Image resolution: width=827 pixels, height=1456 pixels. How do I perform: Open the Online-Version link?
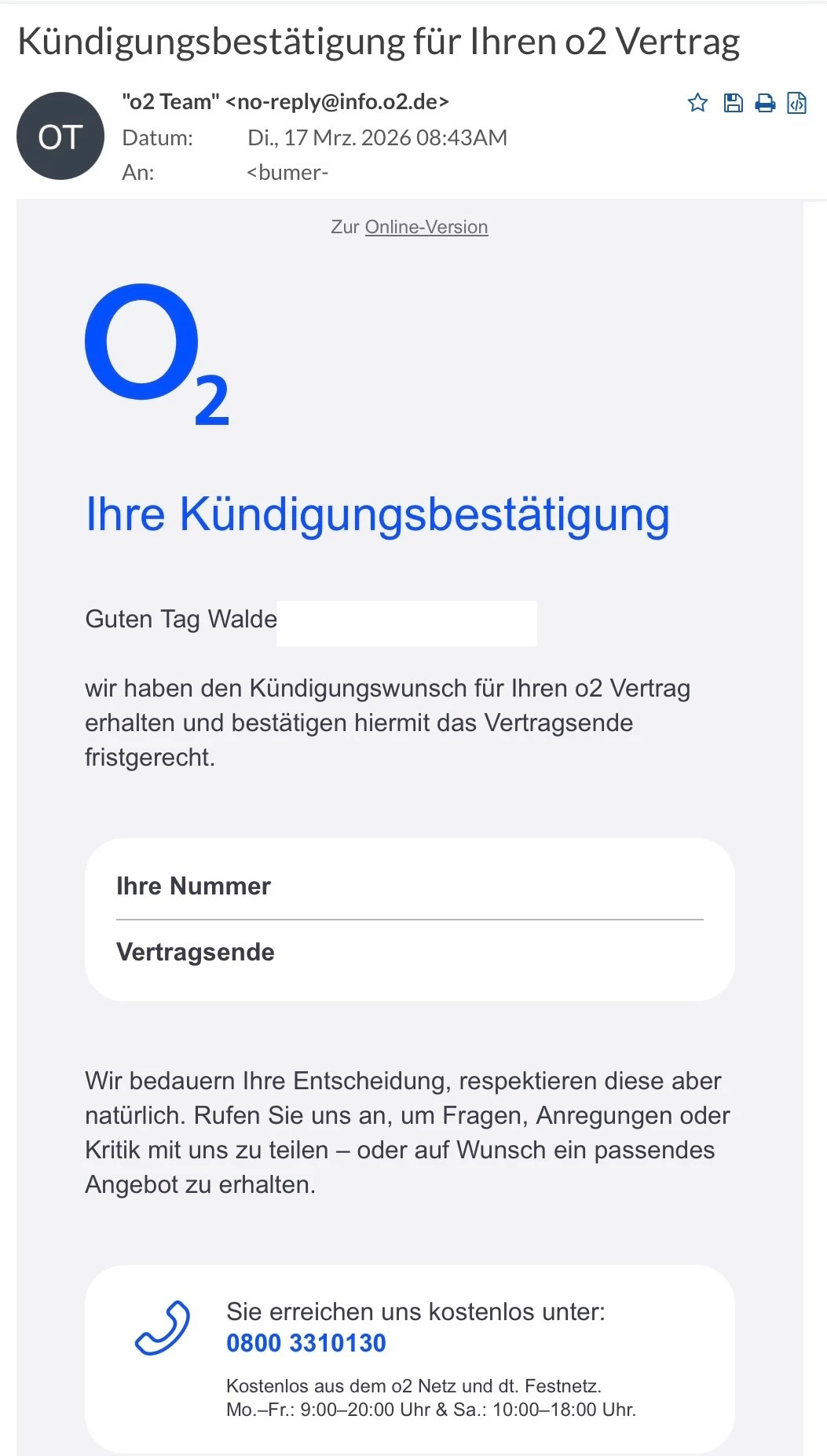[426, 227]
